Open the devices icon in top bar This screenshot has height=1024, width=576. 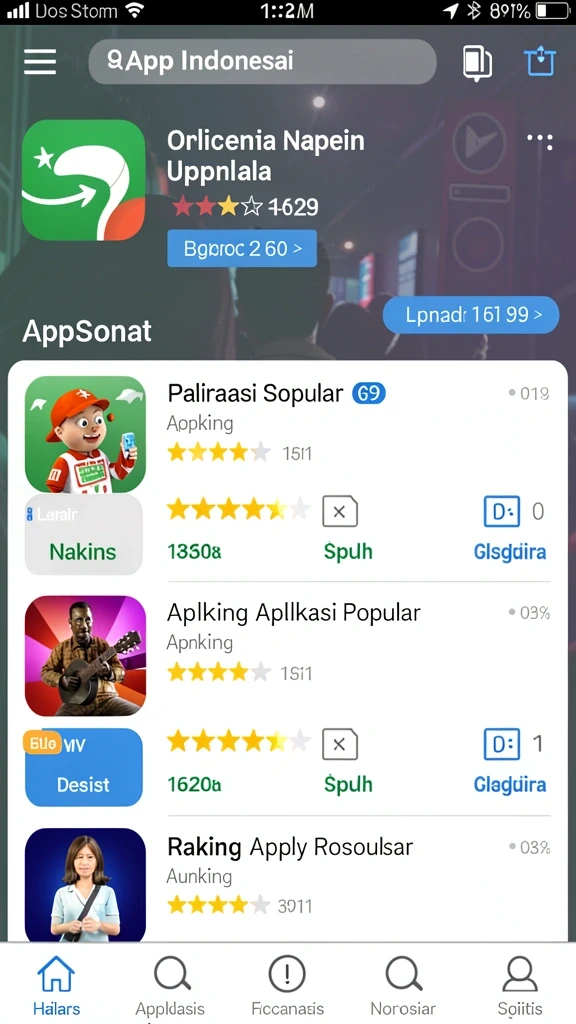(x=477, y=63)
